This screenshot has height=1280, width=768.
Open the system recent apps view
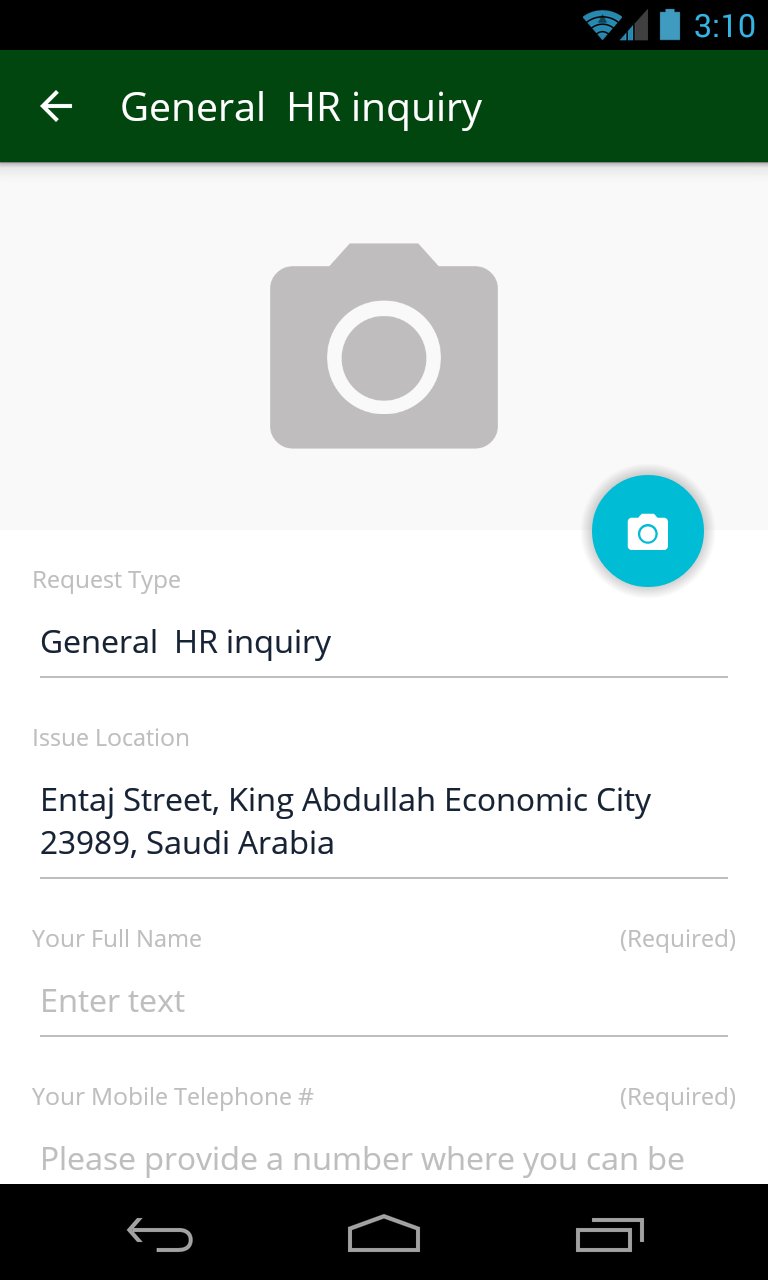610,1233
